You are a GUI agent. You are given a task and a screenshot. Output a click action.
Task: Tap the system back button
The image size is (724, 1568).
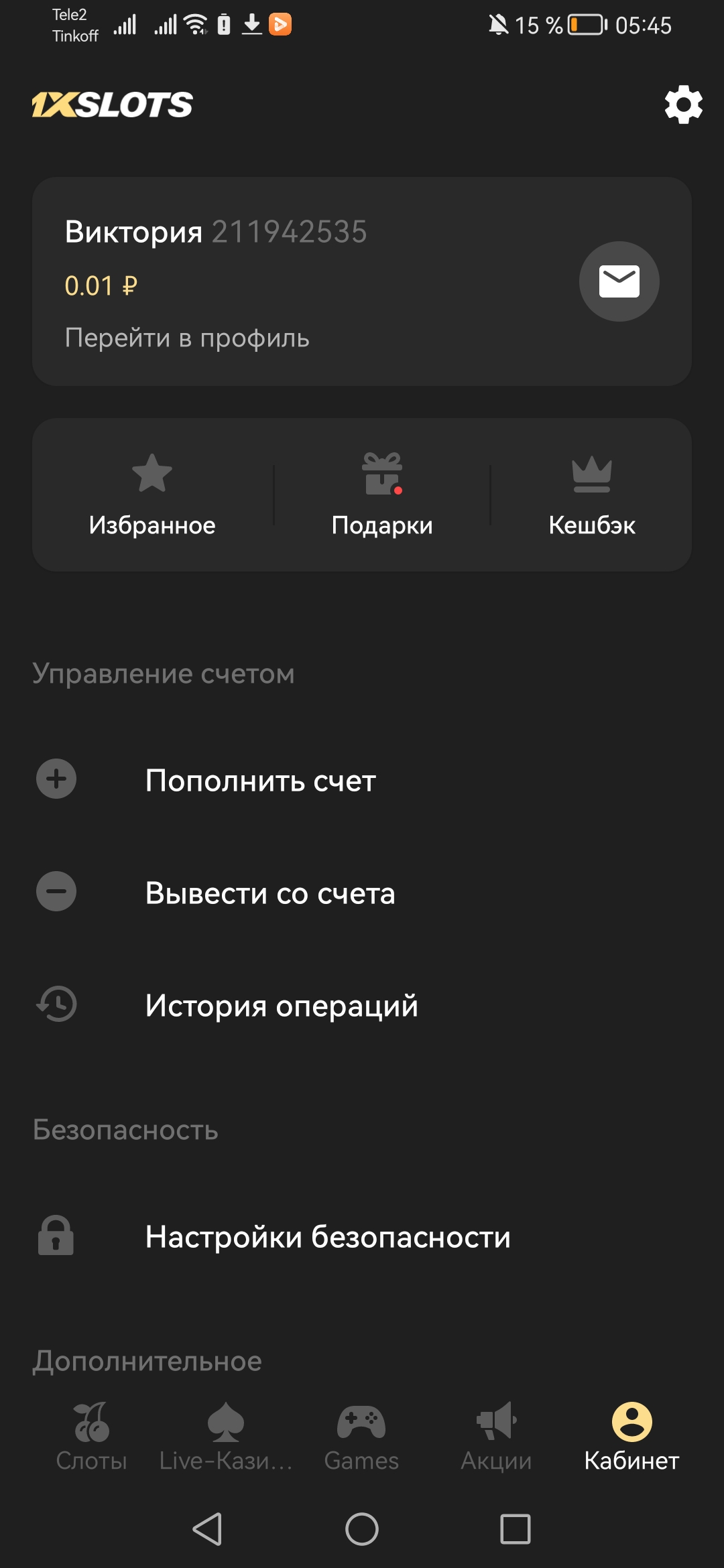pos(207,1529)
